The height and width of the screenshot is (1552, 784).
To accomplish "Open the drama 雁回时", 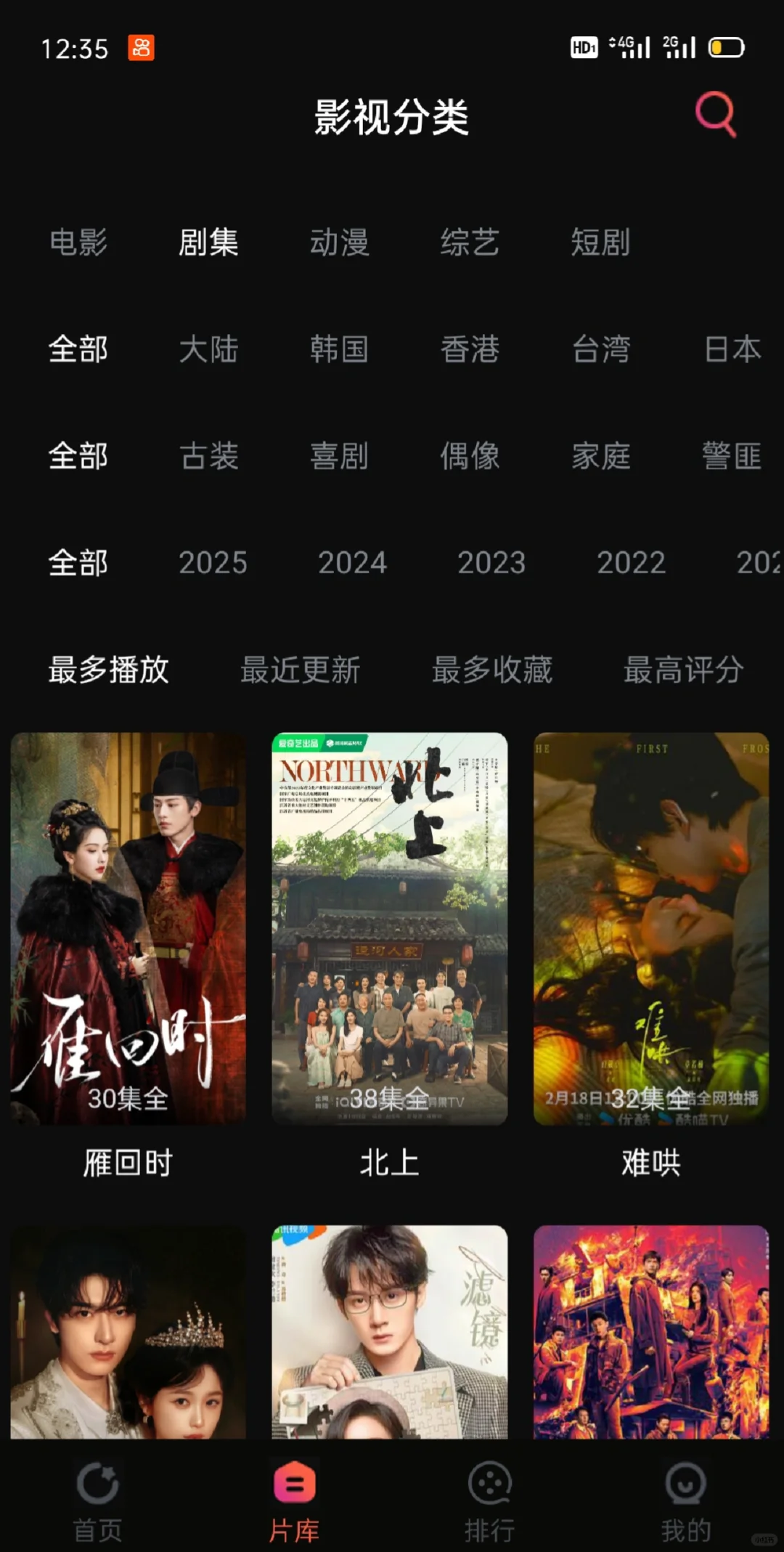I will click(128, 928).
